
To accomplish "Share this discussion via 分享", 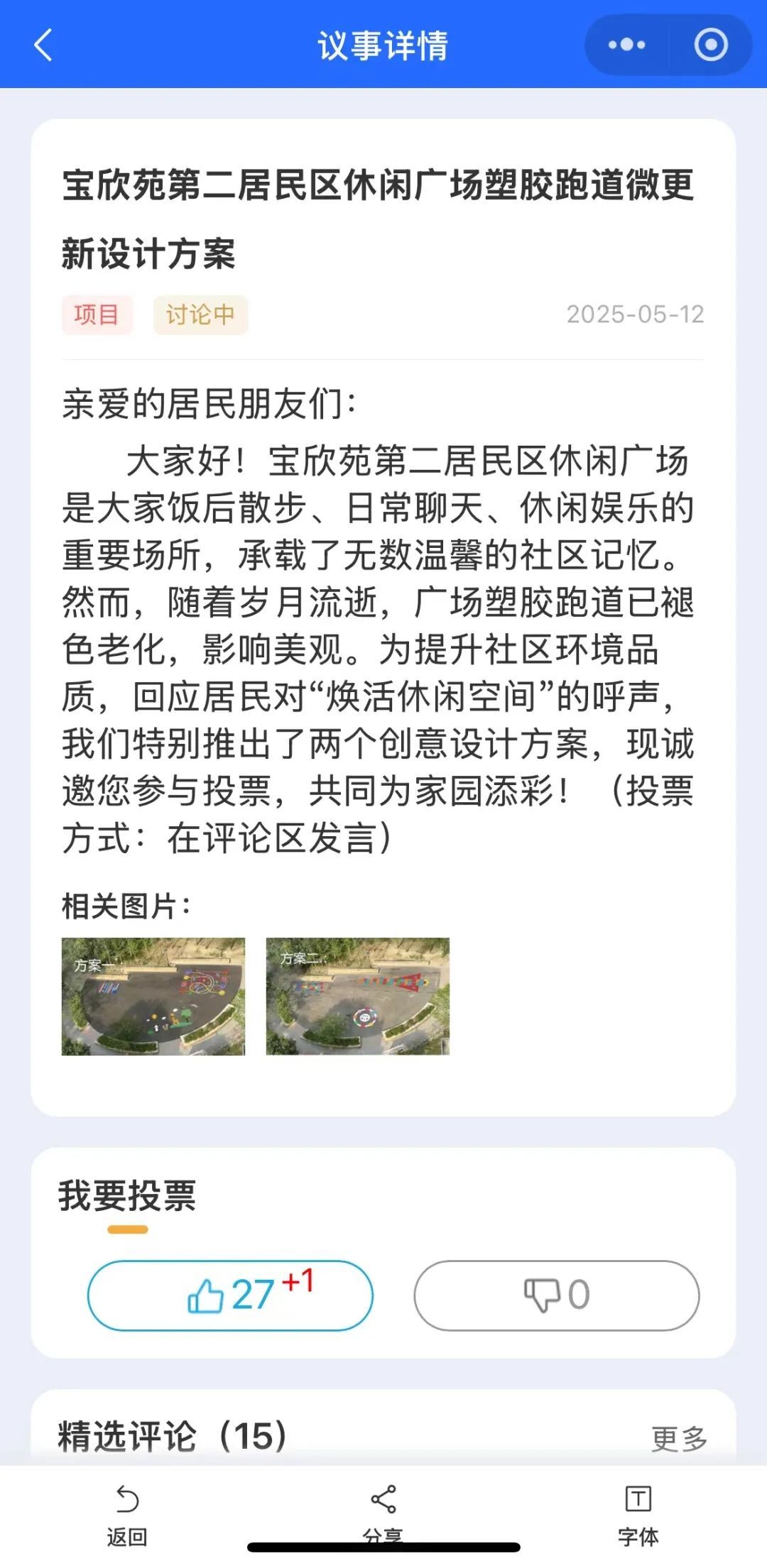I will point(383,1509).
